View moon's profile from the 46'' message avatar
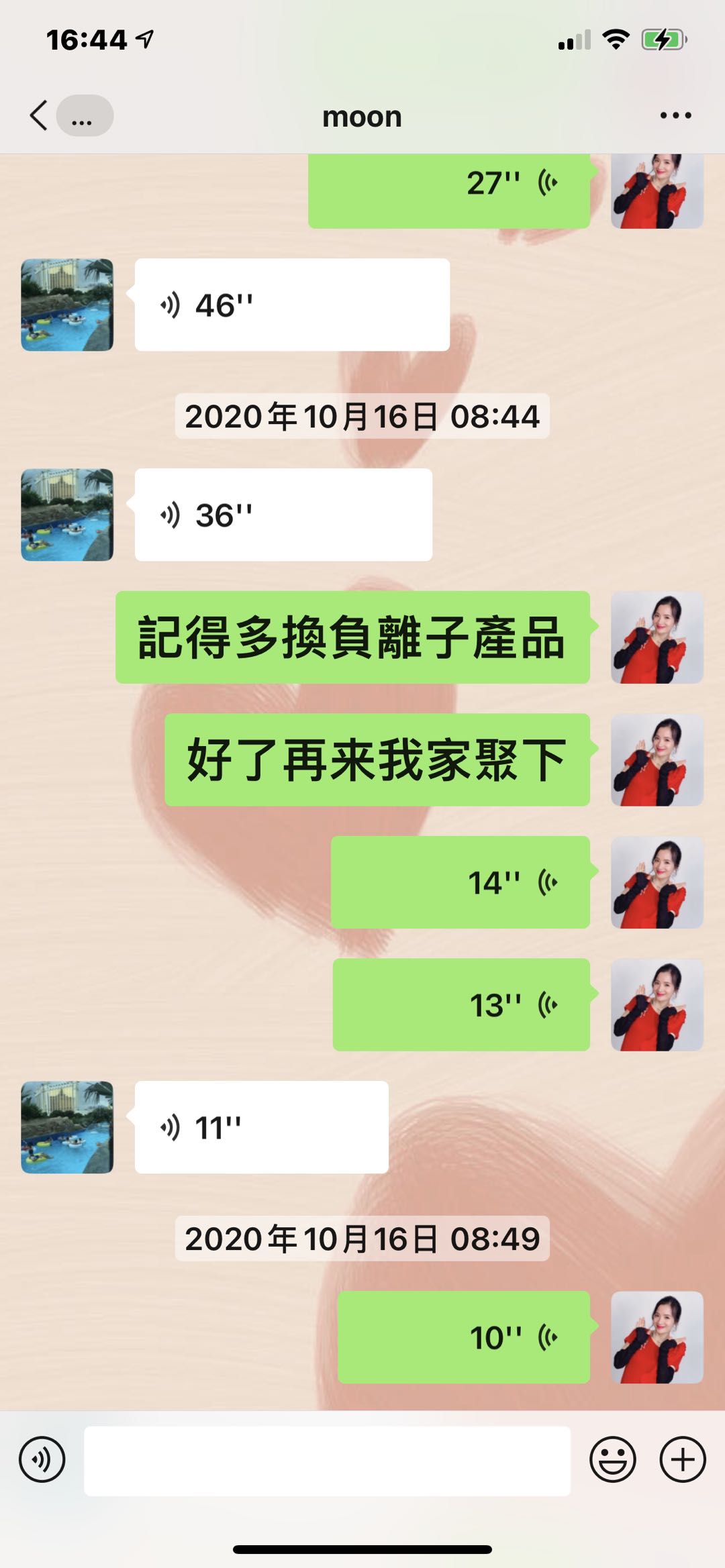 pos(67,305)
